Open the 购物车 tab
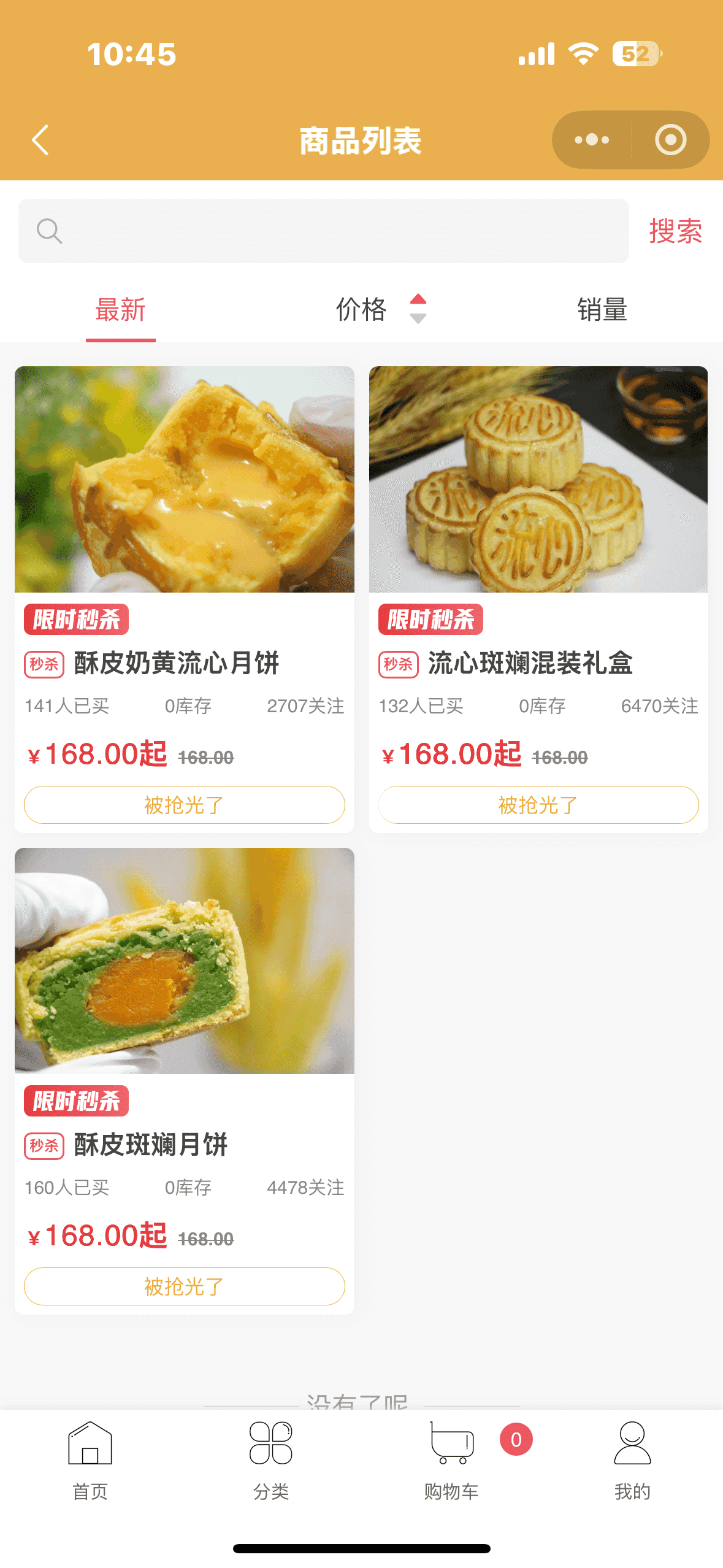This screenshot has width=723, height=1568. tap(452, 1461)
